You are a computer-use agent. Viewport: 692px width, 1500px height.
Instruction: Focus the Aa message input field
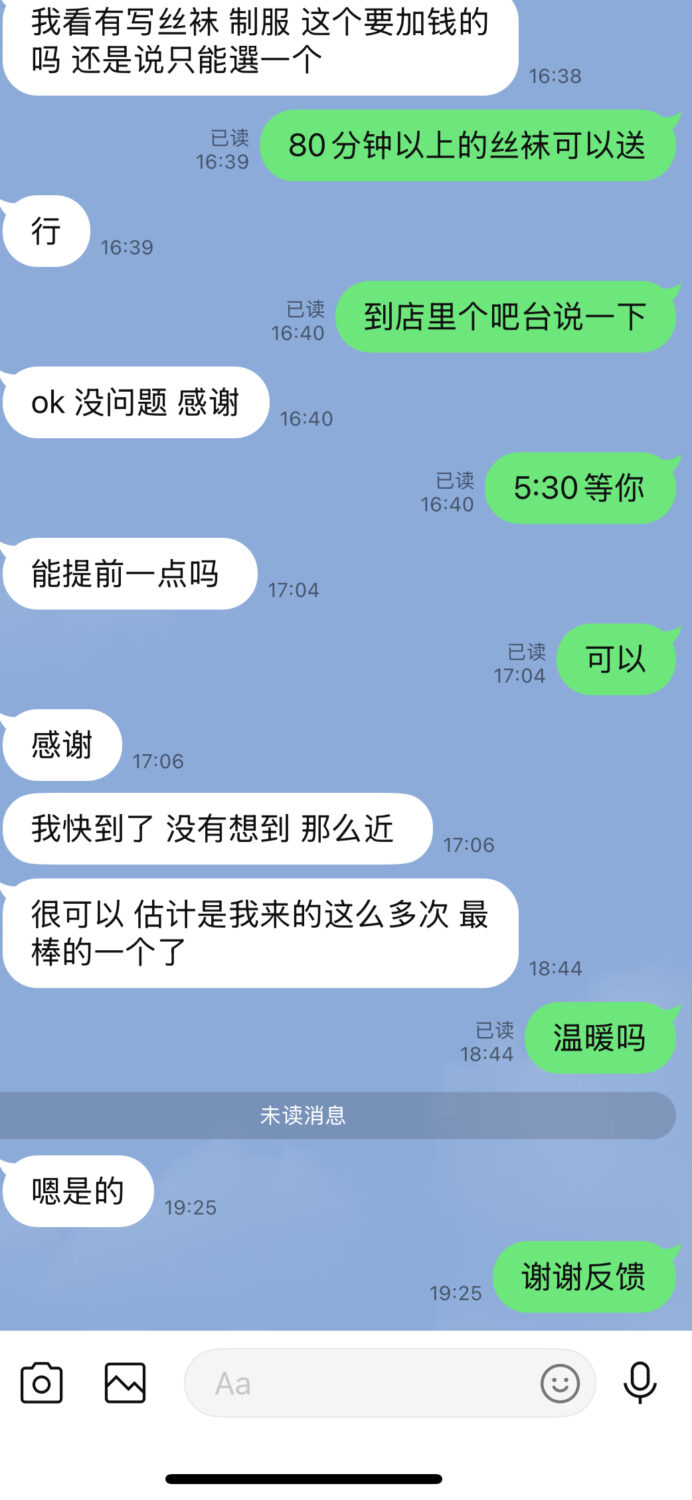point(360,1383)
